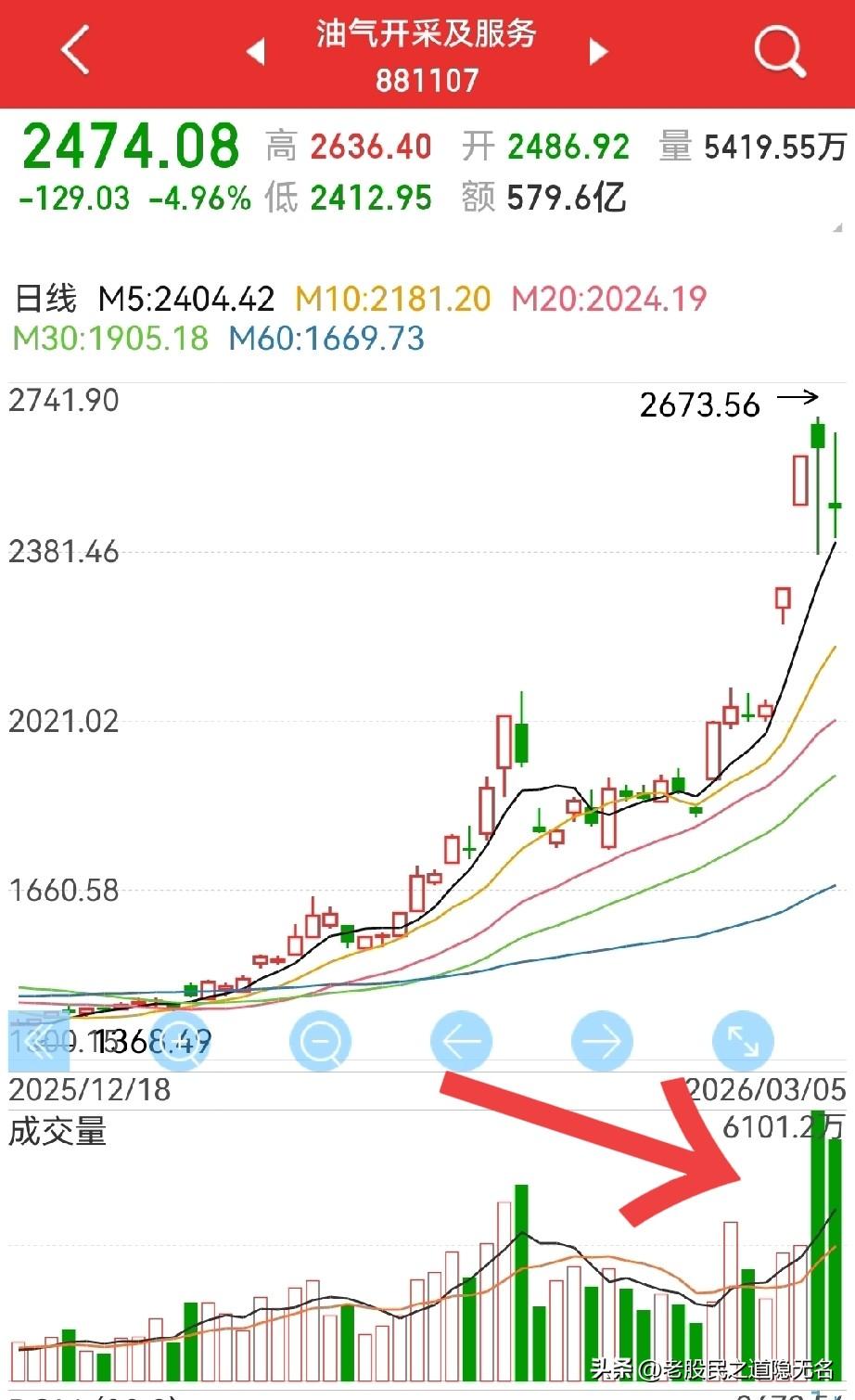Open the stock search magnifier

tap(779, 51)
